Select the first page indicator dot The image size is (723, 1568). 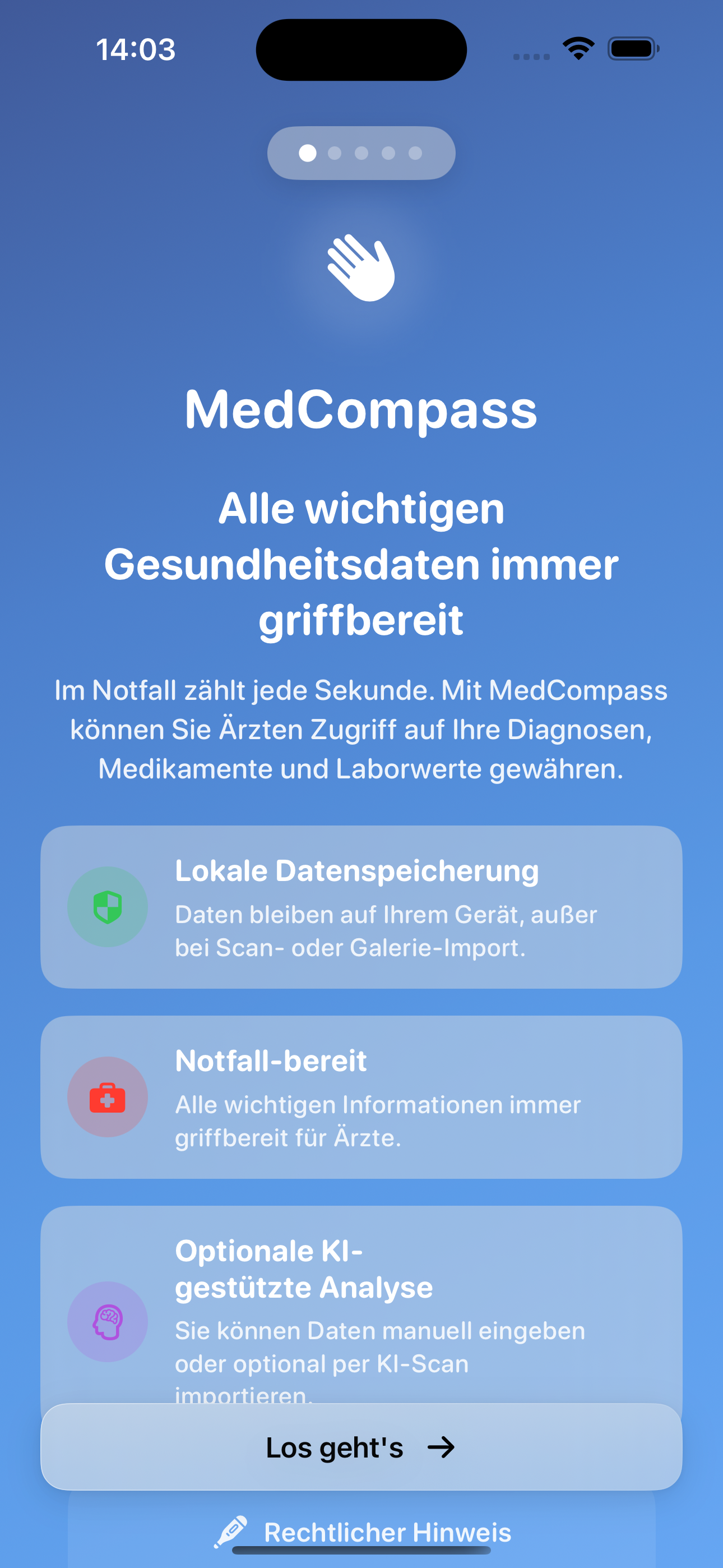[x=307, y=154]
